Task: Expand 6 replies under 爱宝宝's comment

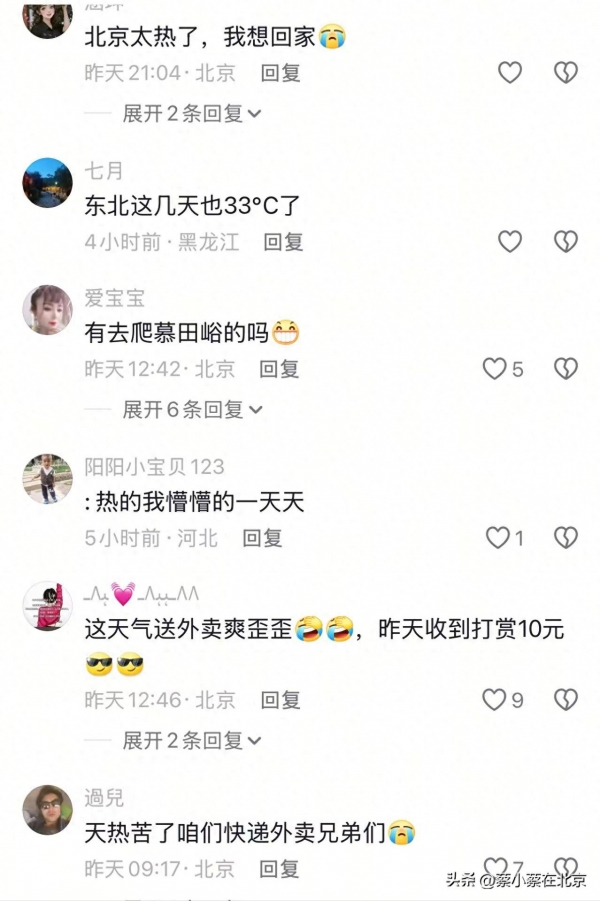Action: [x=192, y=409]
